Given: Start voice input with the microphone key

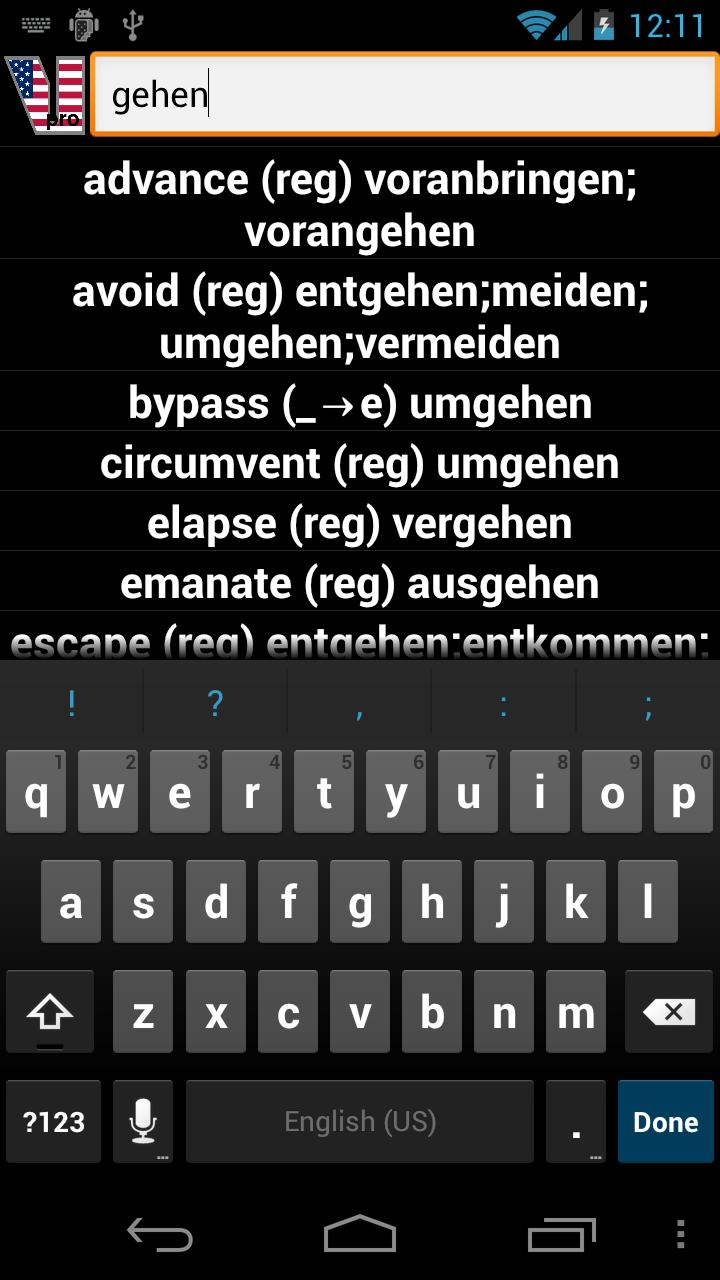Looking at the screenshot, I should coord(143,1121).
